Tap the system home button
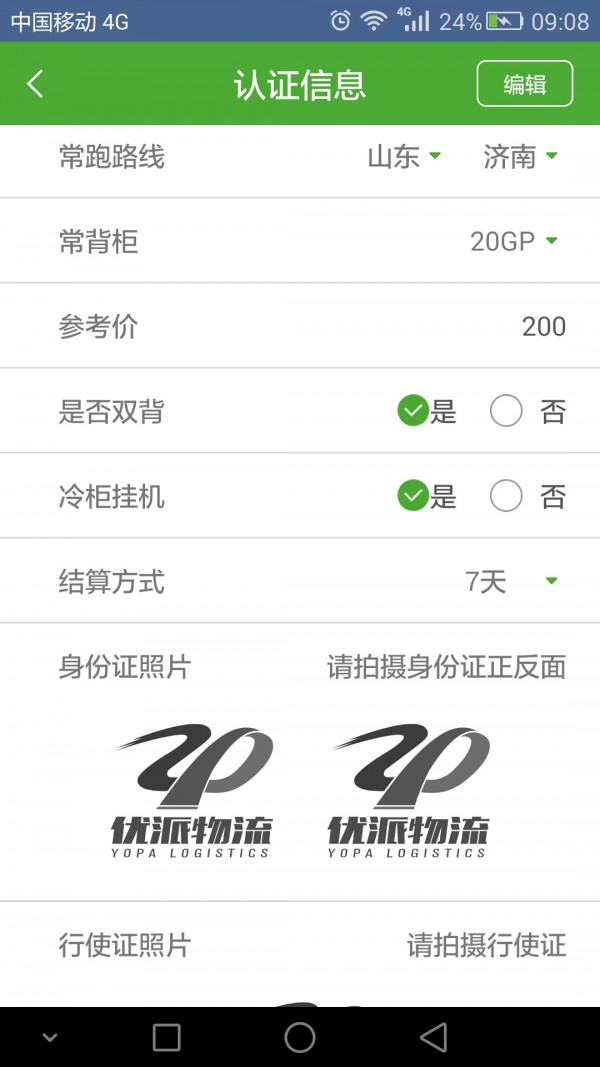The image size is (600, 1067). click(x=300, y=1037)
